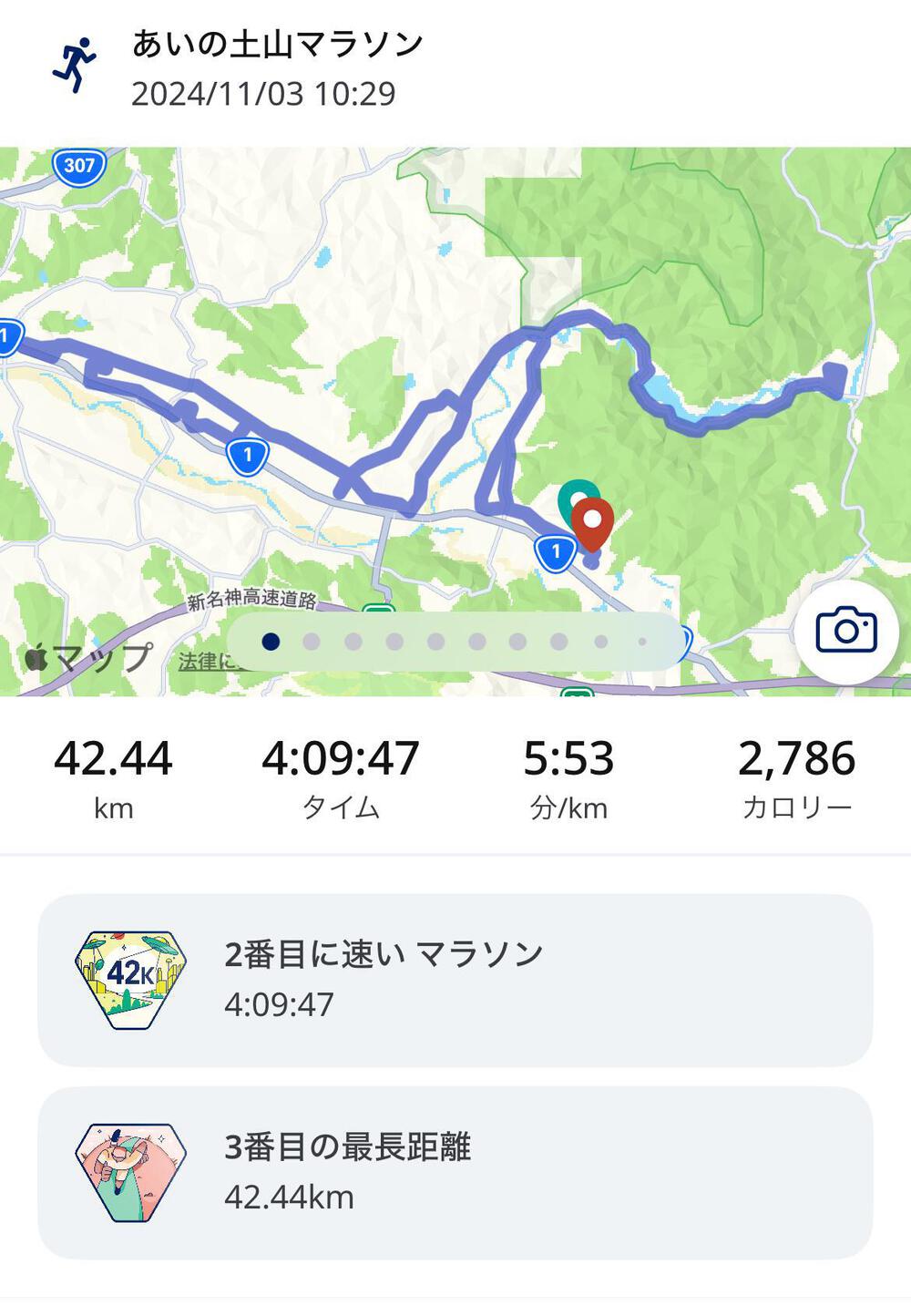Screen dimensions: 911x1316
Task: Open the 2番目に速い マラソン achievement card
Action: [x=455, y=980]
